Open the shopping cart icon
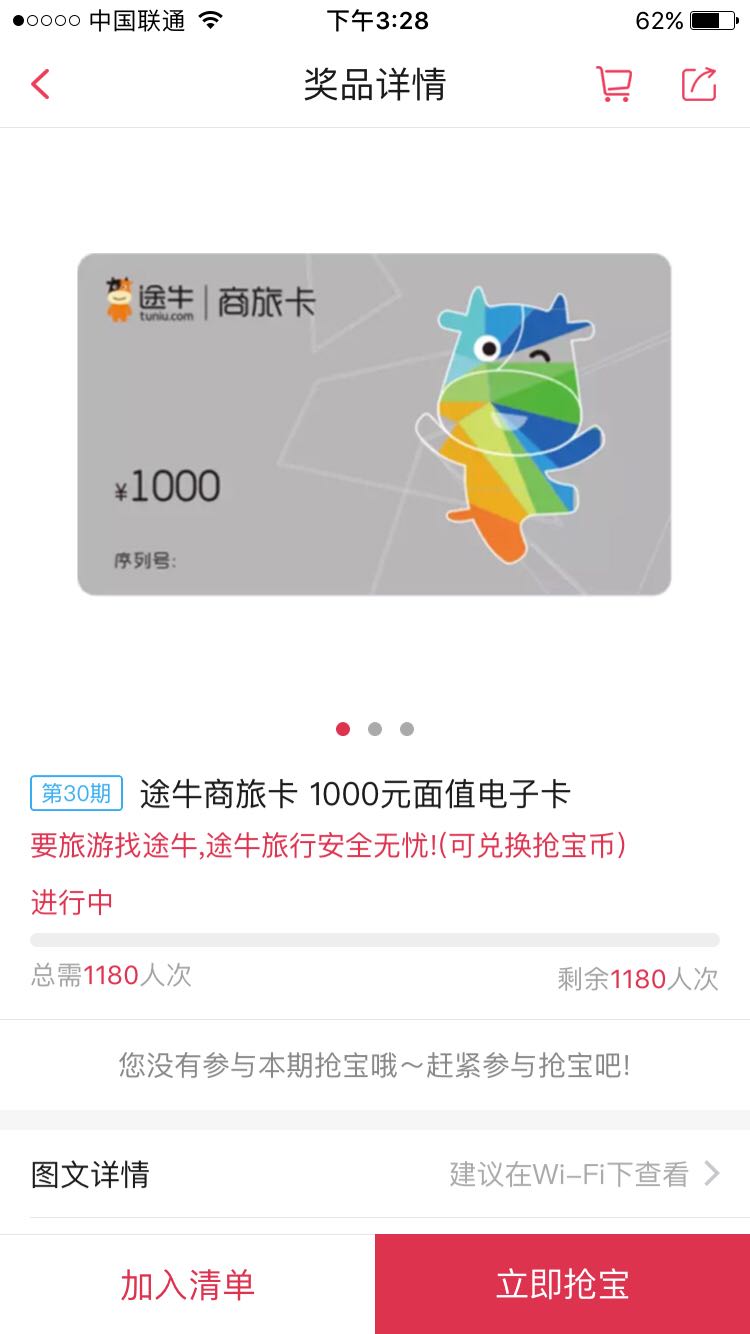 [614, 84]
